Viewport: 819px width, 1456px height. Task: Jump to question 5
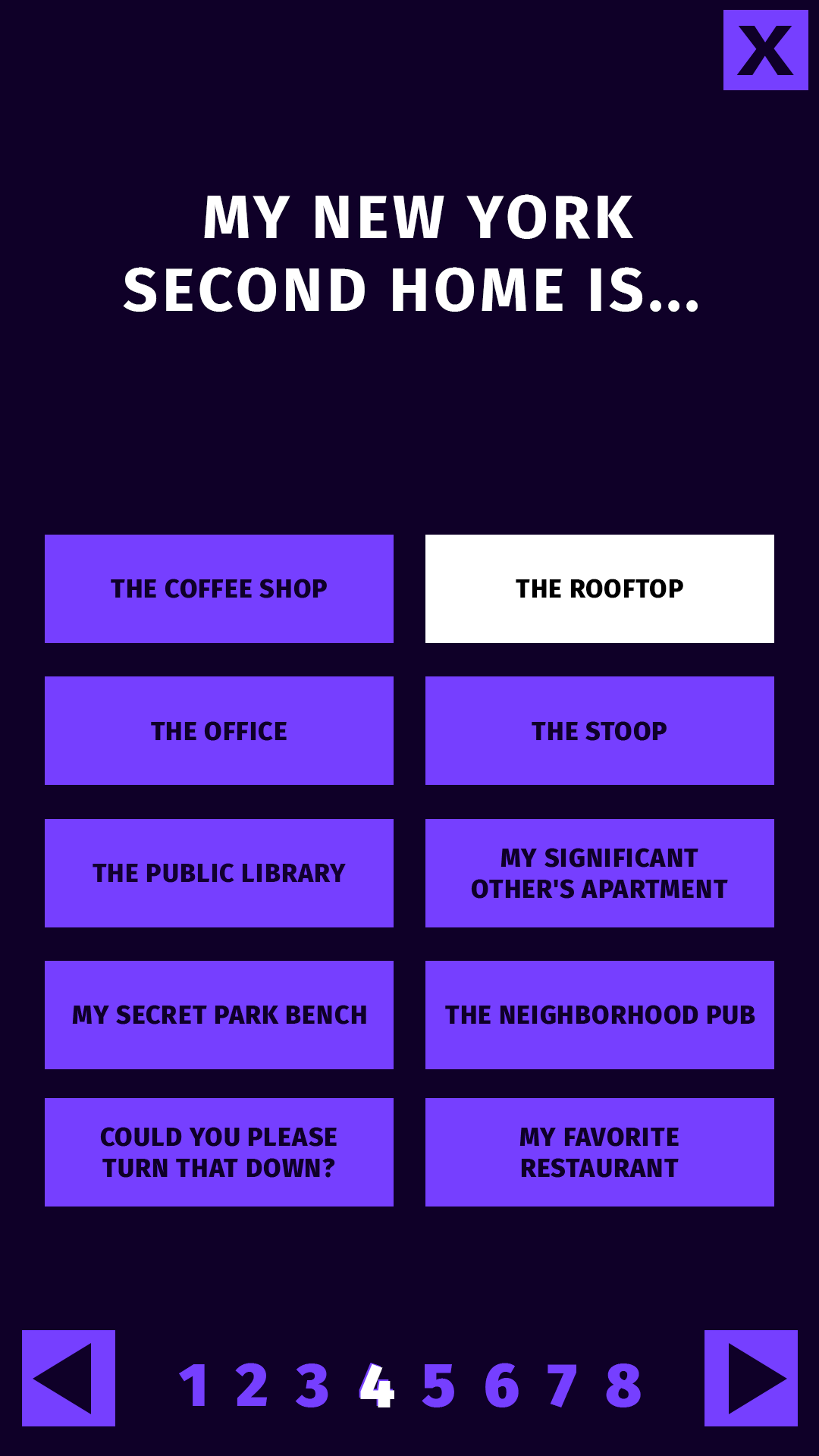click(x=438, y=1385)
